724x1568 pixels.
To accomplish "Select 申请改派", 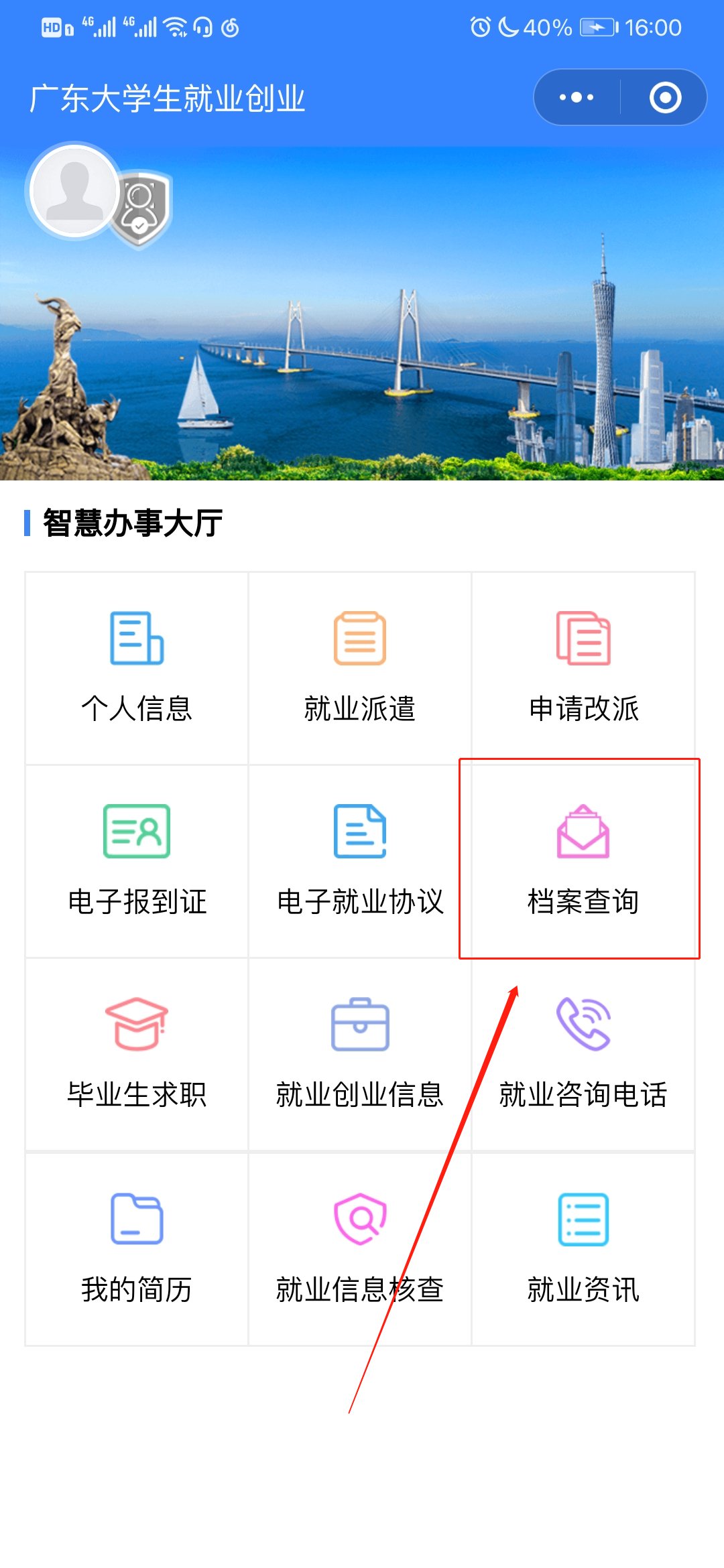I will click(583, 667).
